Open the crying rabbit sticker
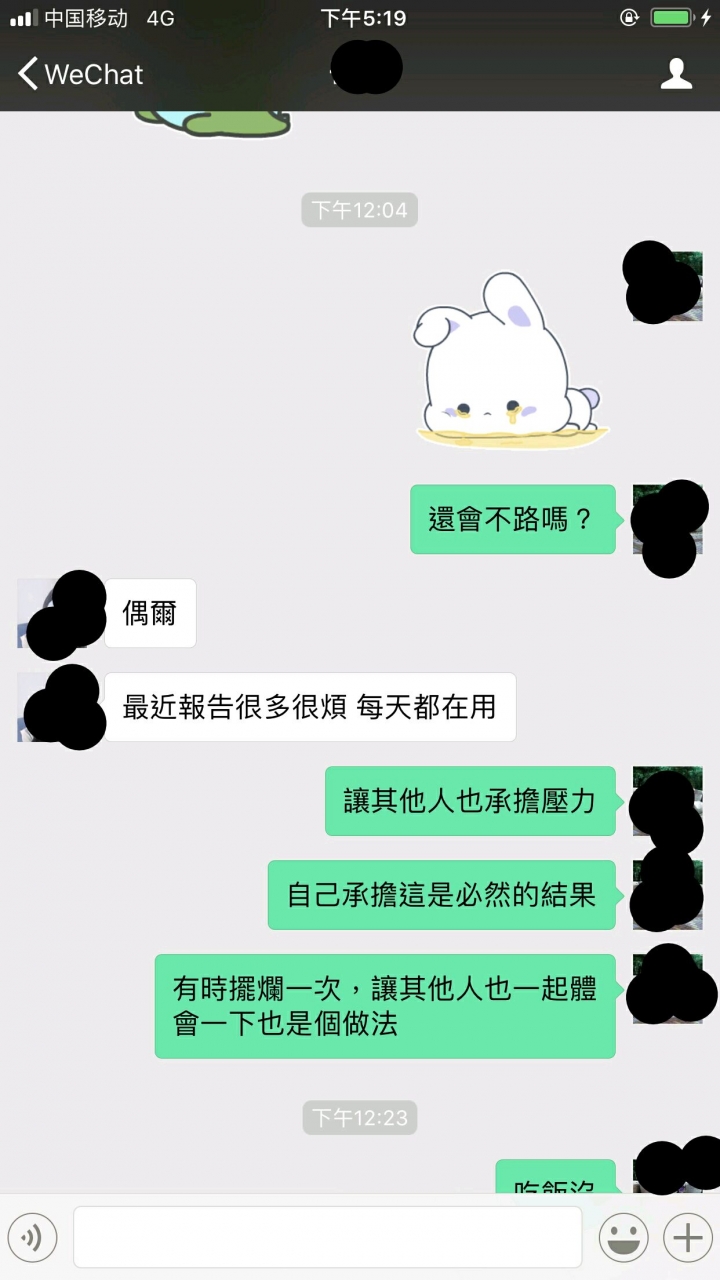720x1280 pixels. (x=510, y=360)
